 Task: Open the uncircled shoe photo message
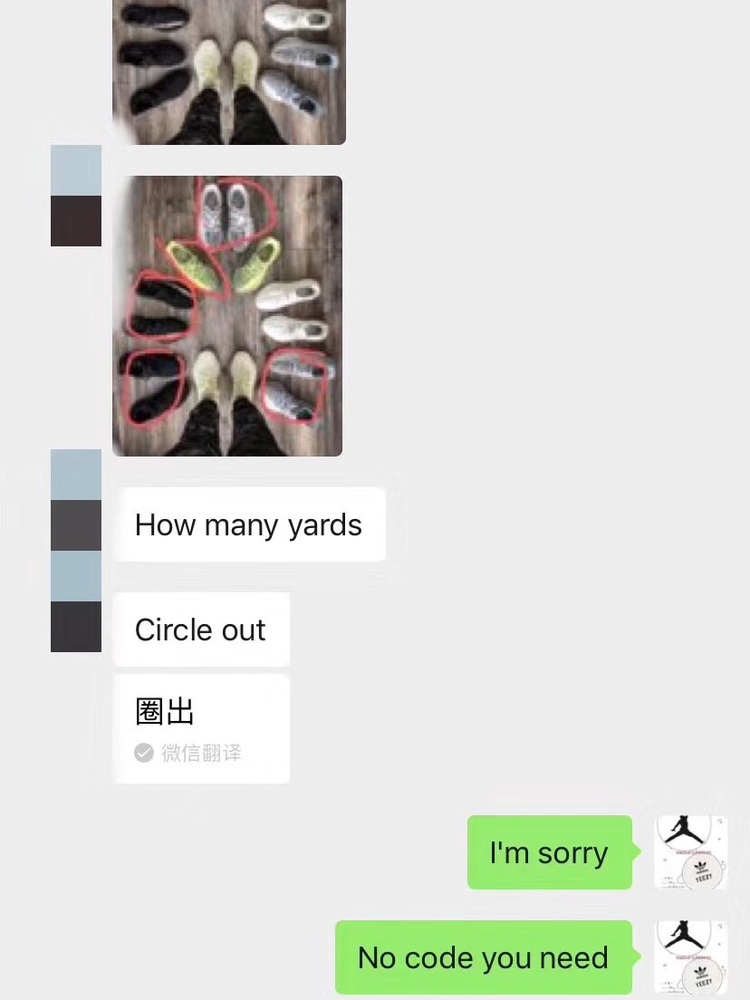229,72
